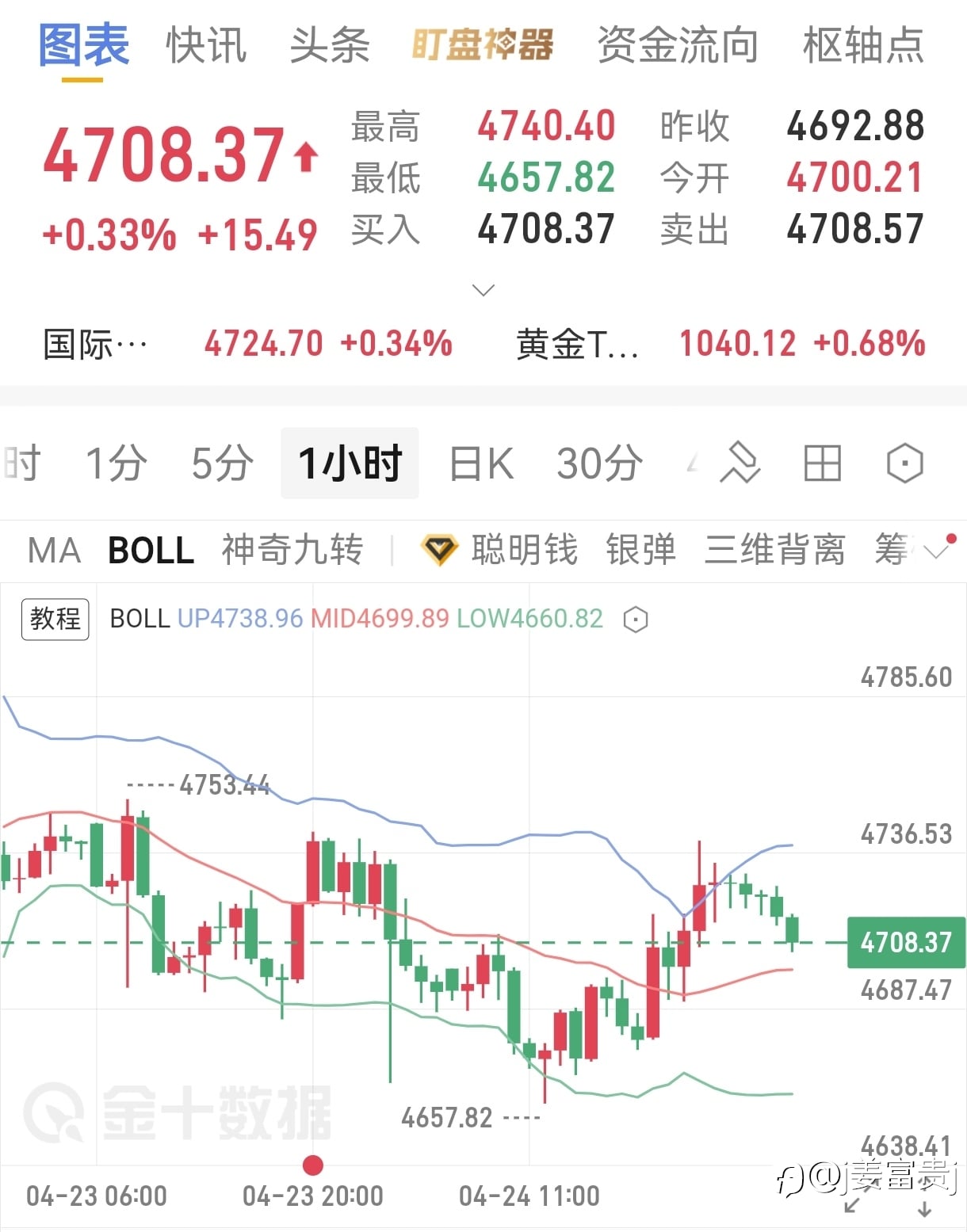Select the 1分 timeframe
Viewport: 967px width, 1232px height.
point(116,463)
